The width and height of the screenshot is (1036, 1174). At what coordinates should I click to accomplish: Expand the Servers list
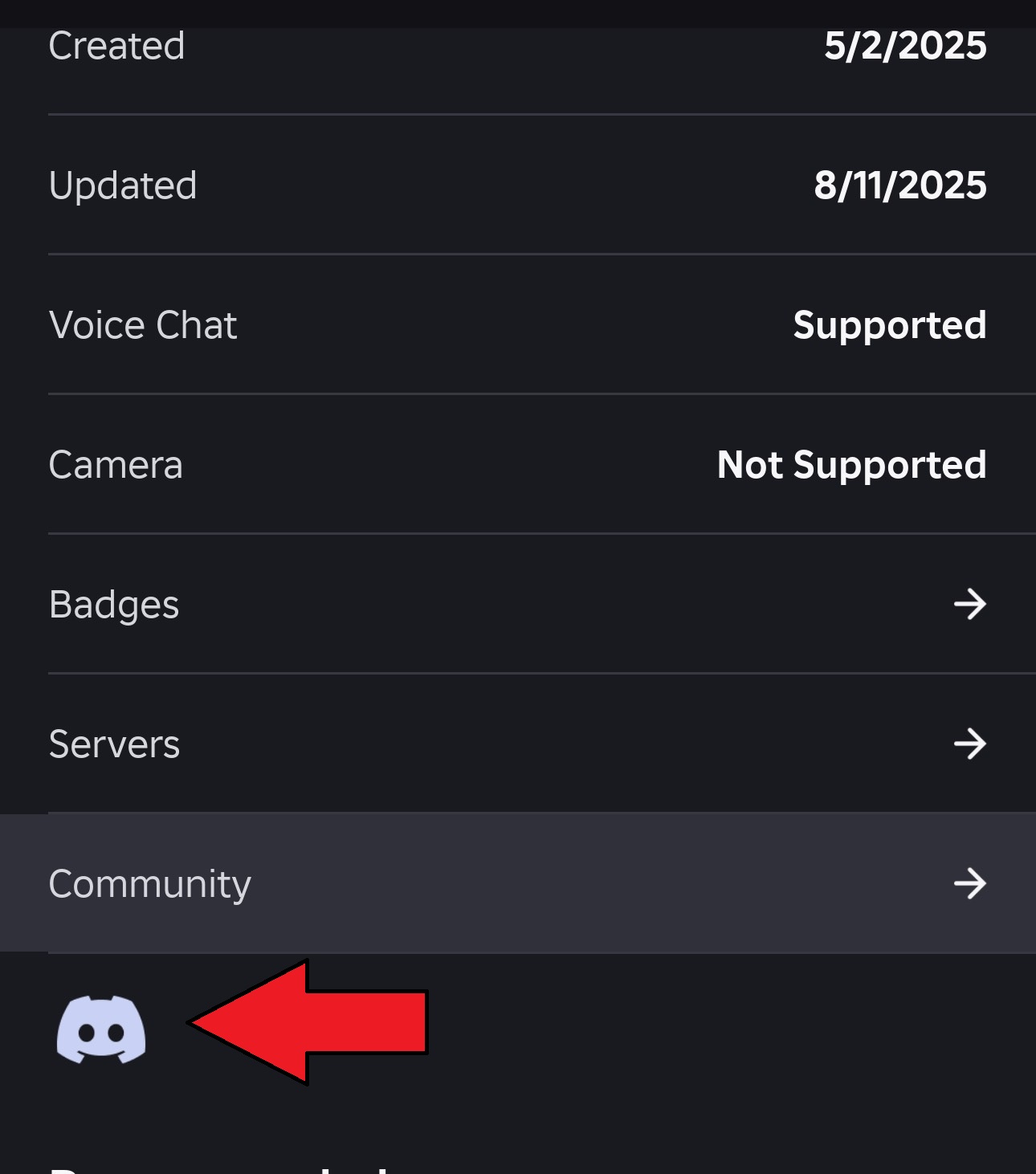518,744
